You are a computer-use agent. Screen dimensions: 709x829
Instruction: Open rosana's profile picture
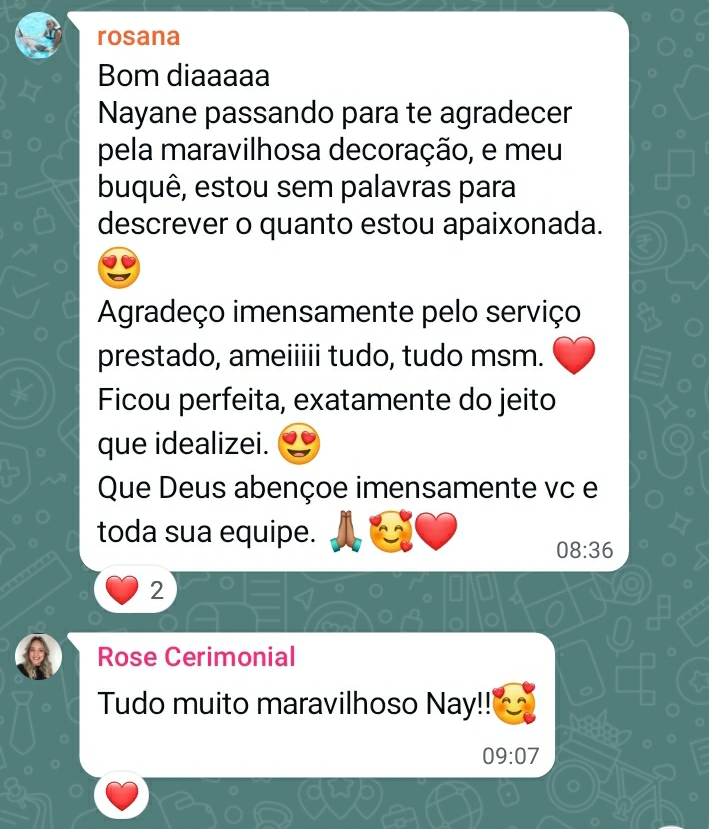pyautogui.click(x=41, y=37)
